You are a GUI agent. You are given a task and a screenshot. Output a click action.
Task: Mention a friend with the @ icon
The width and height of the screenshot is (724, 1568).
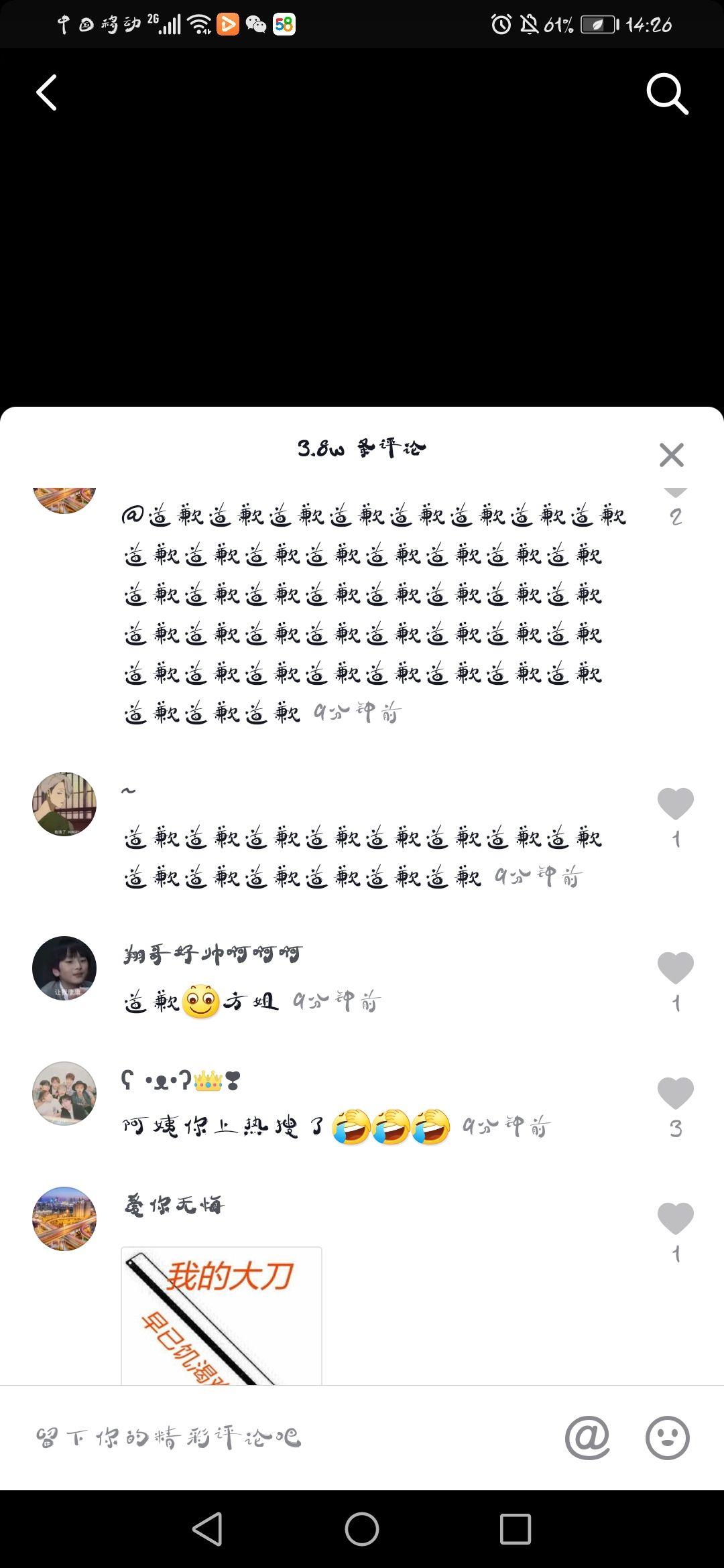587,1437
